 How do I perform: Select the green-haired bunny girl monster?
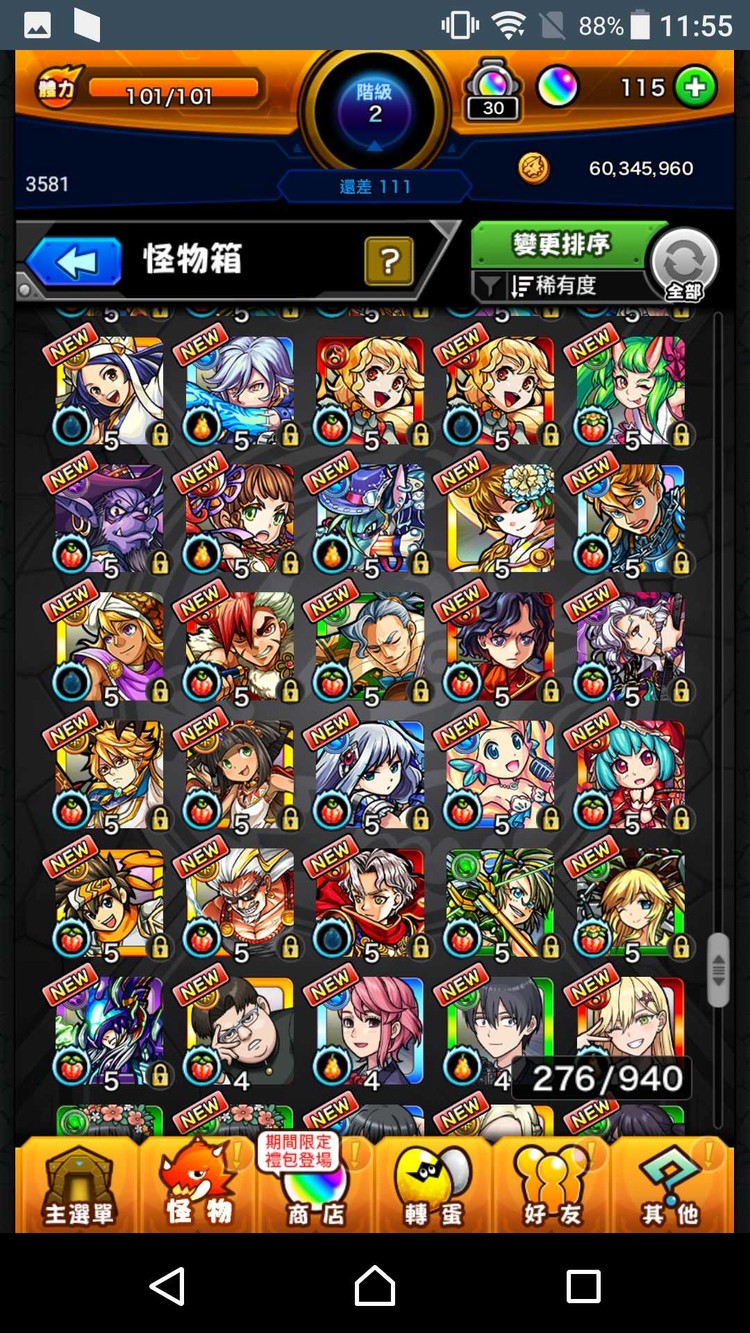(631, 391)
